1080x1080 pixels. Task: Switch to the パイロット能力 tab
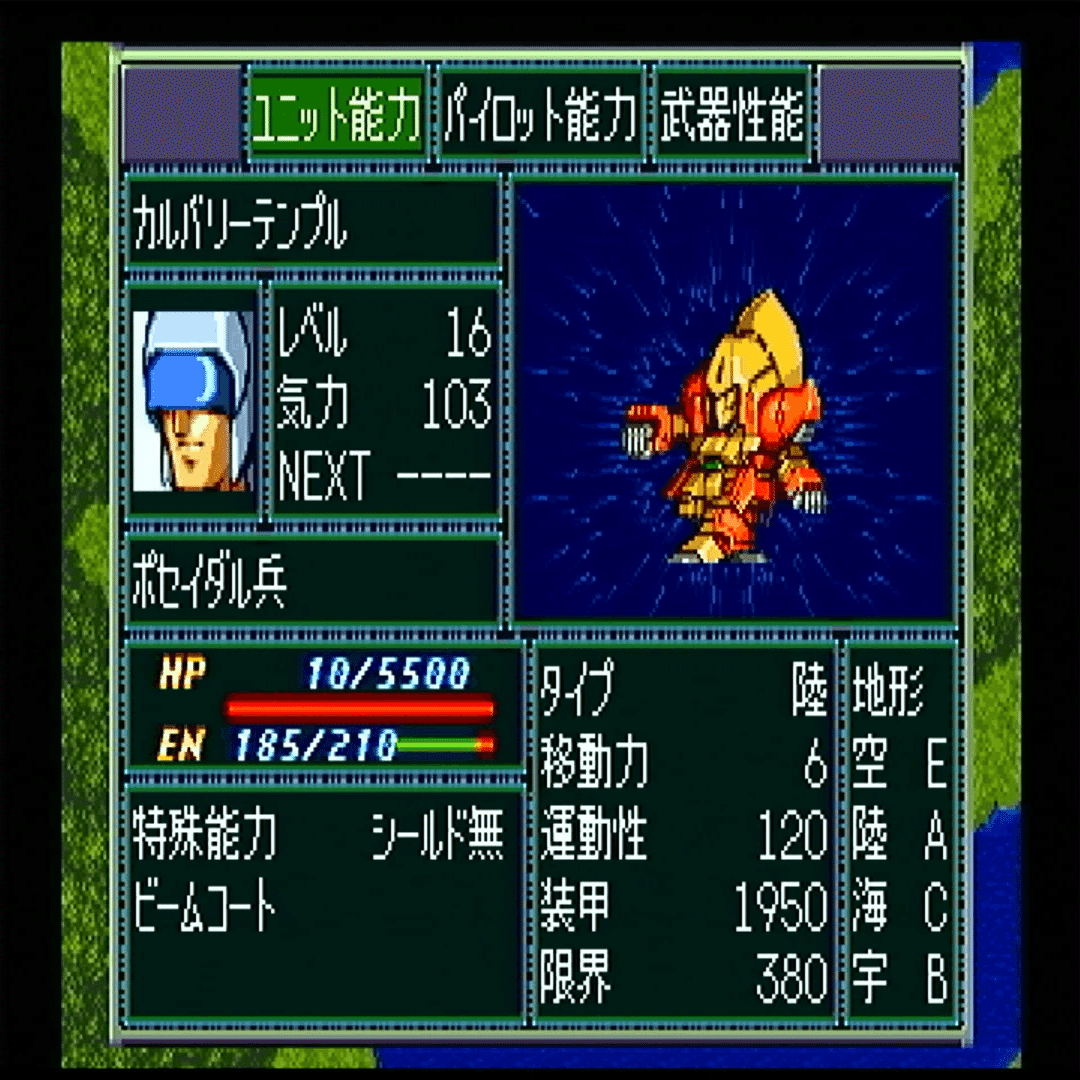[540, 118]
